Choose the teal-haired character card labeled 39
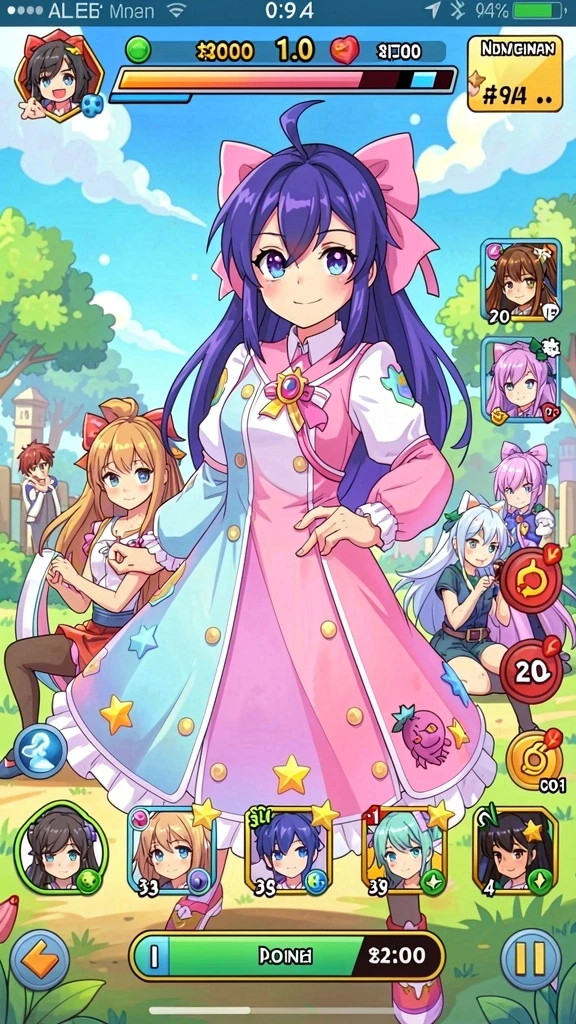 click(405, 850)
